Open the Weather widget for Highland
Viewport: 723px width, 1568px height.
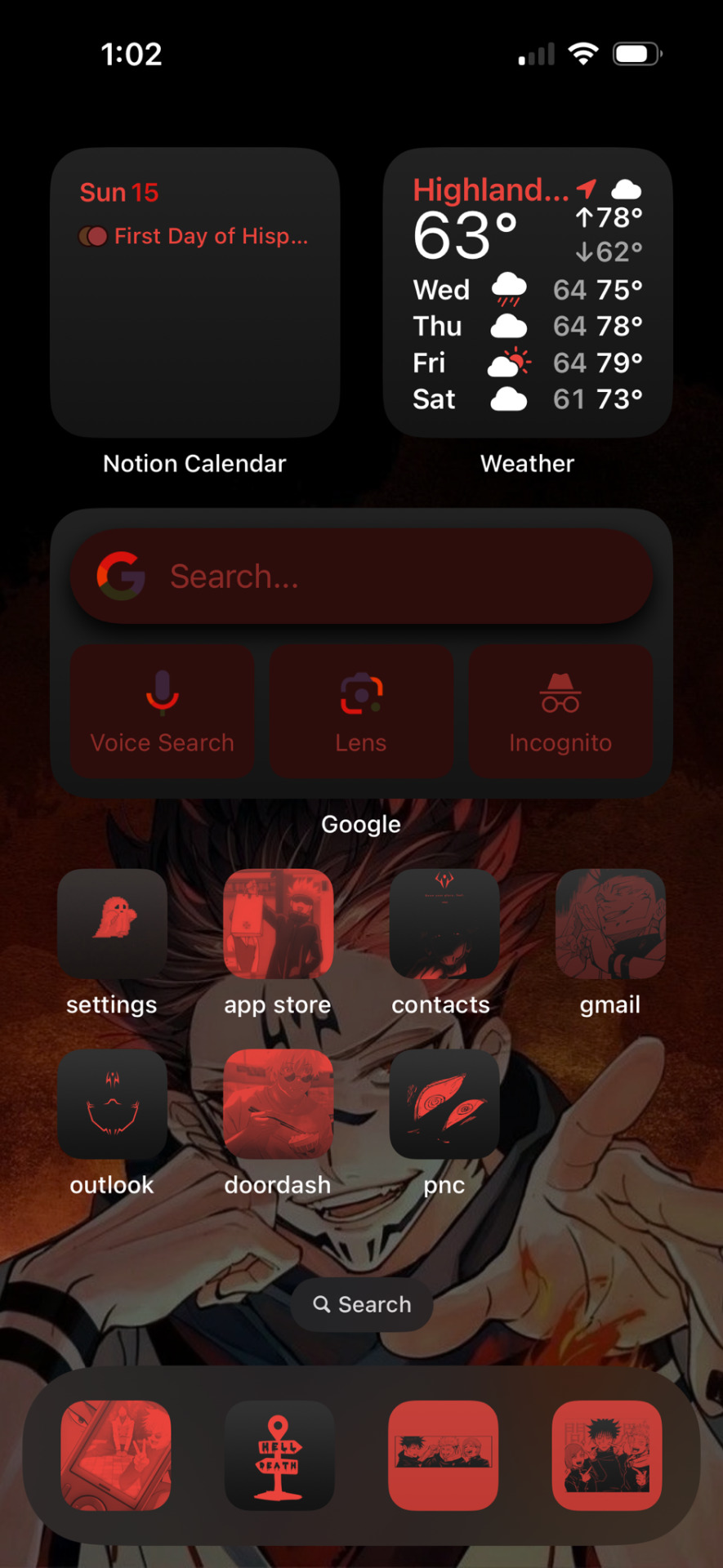[528, 292]
